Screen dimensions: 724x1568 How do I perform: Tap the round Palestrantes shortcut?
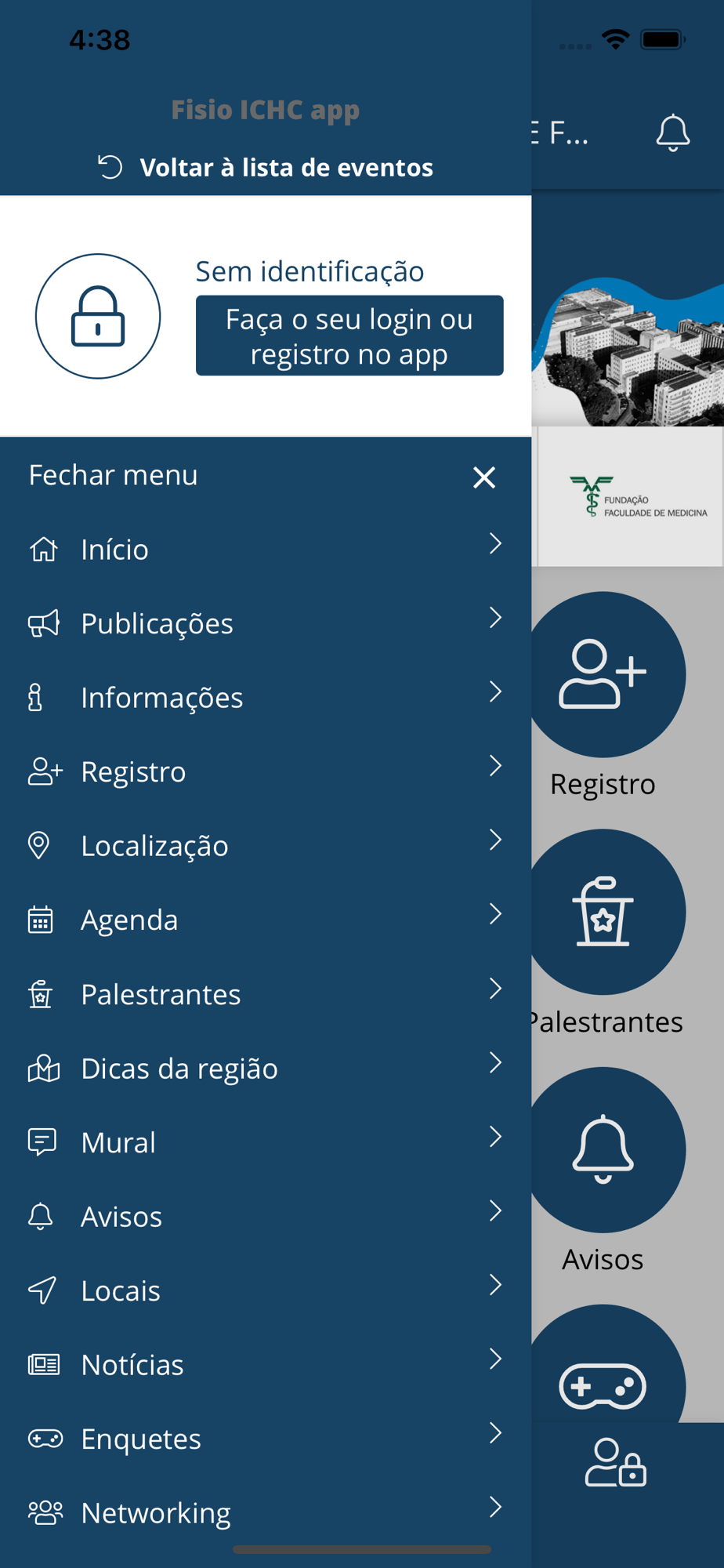point(603,912)
